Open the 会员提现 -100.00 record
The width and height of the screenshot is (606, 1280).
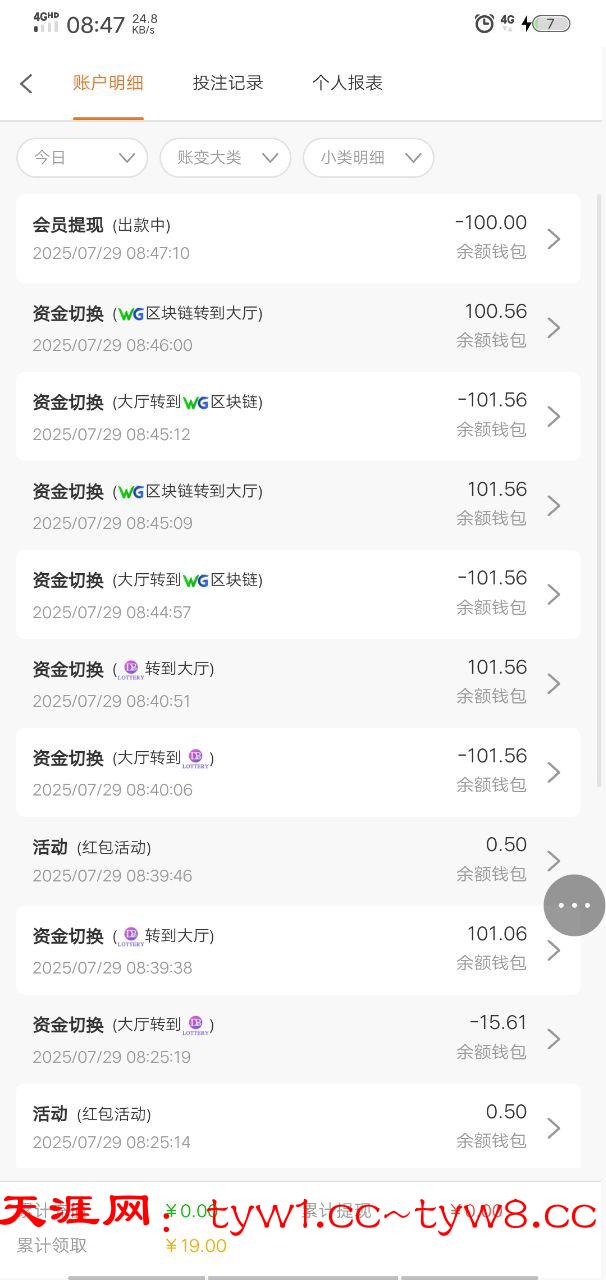pos(298,239)
